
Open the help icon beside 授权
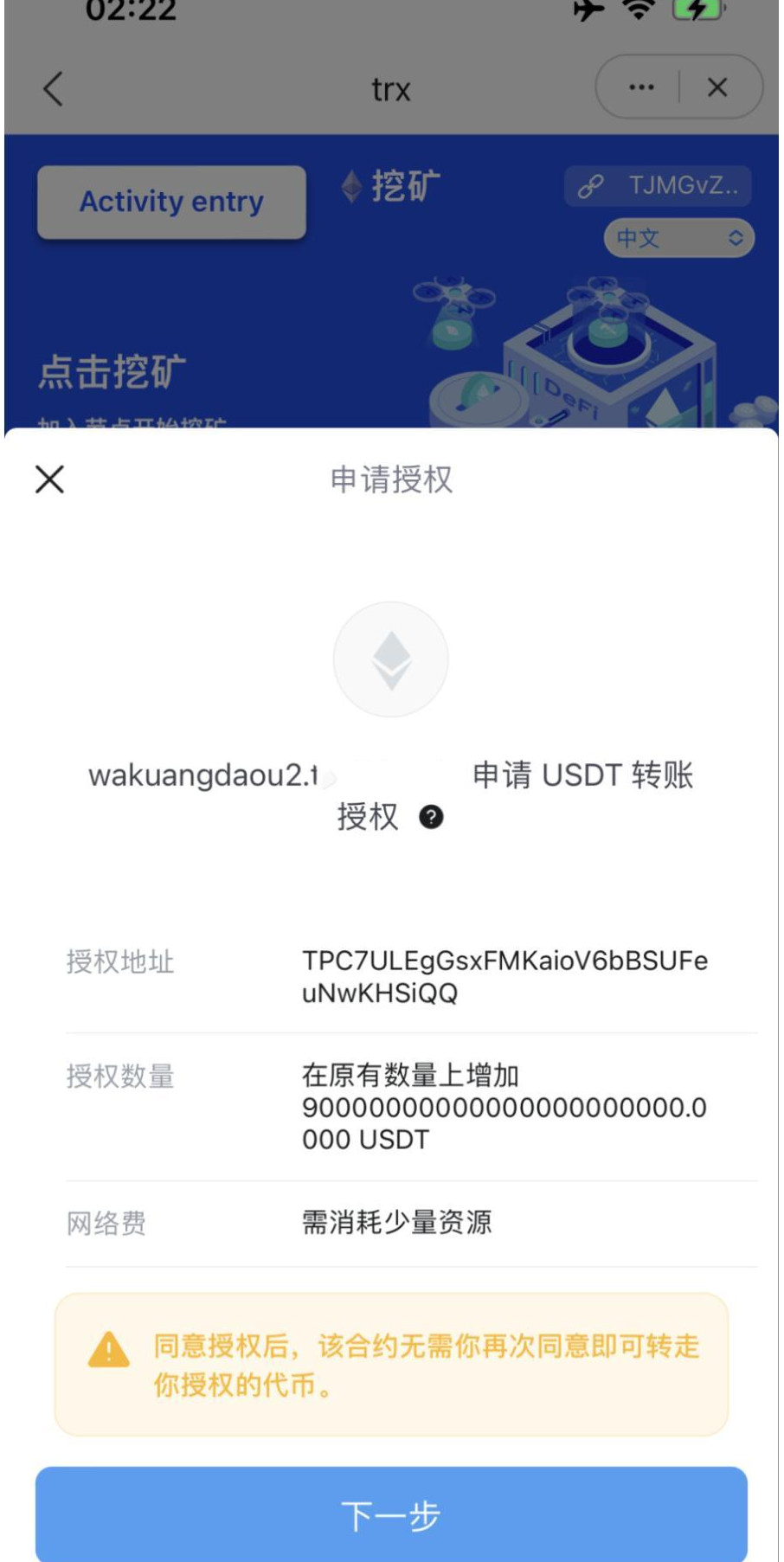[x=431, y=817]
